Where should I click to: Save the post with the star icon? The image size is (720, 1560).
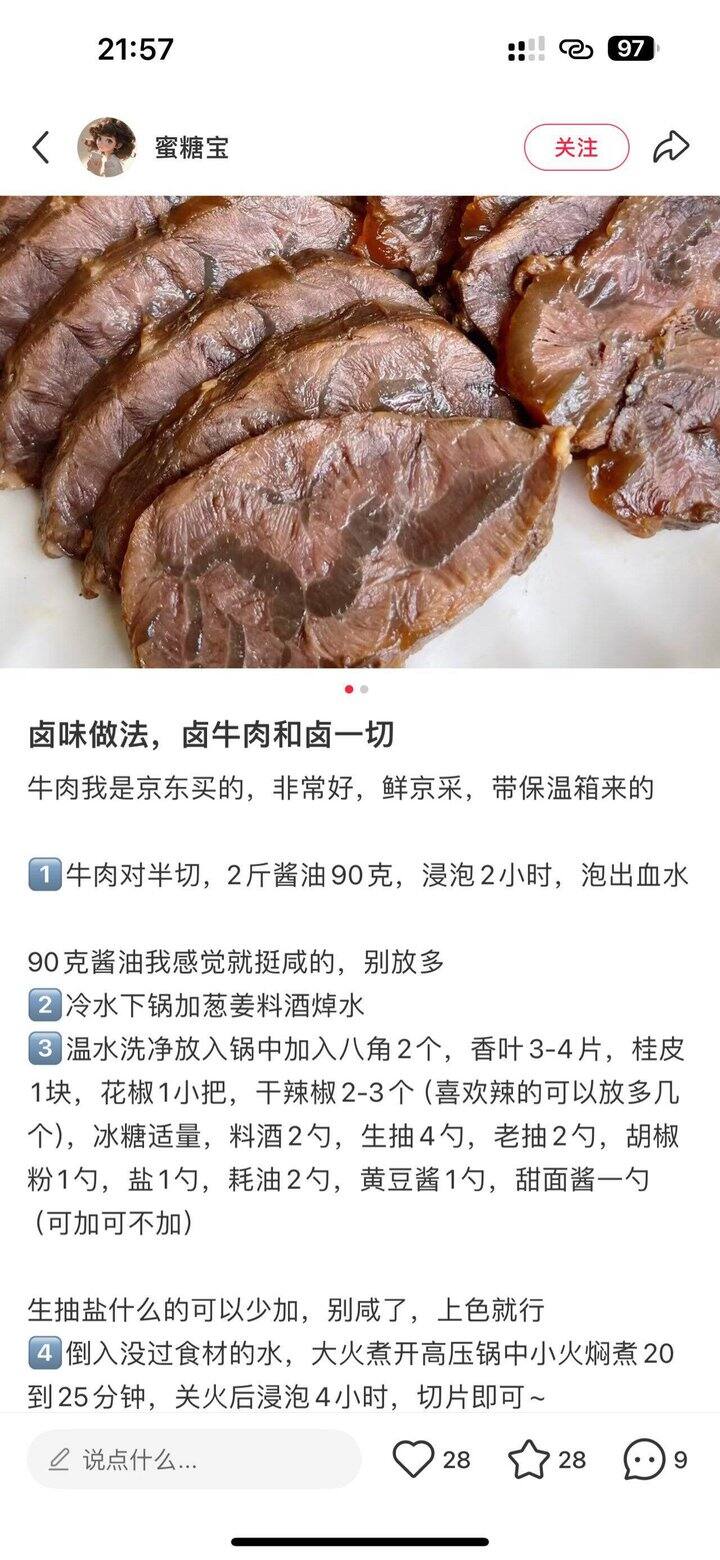pos(529,1459)
